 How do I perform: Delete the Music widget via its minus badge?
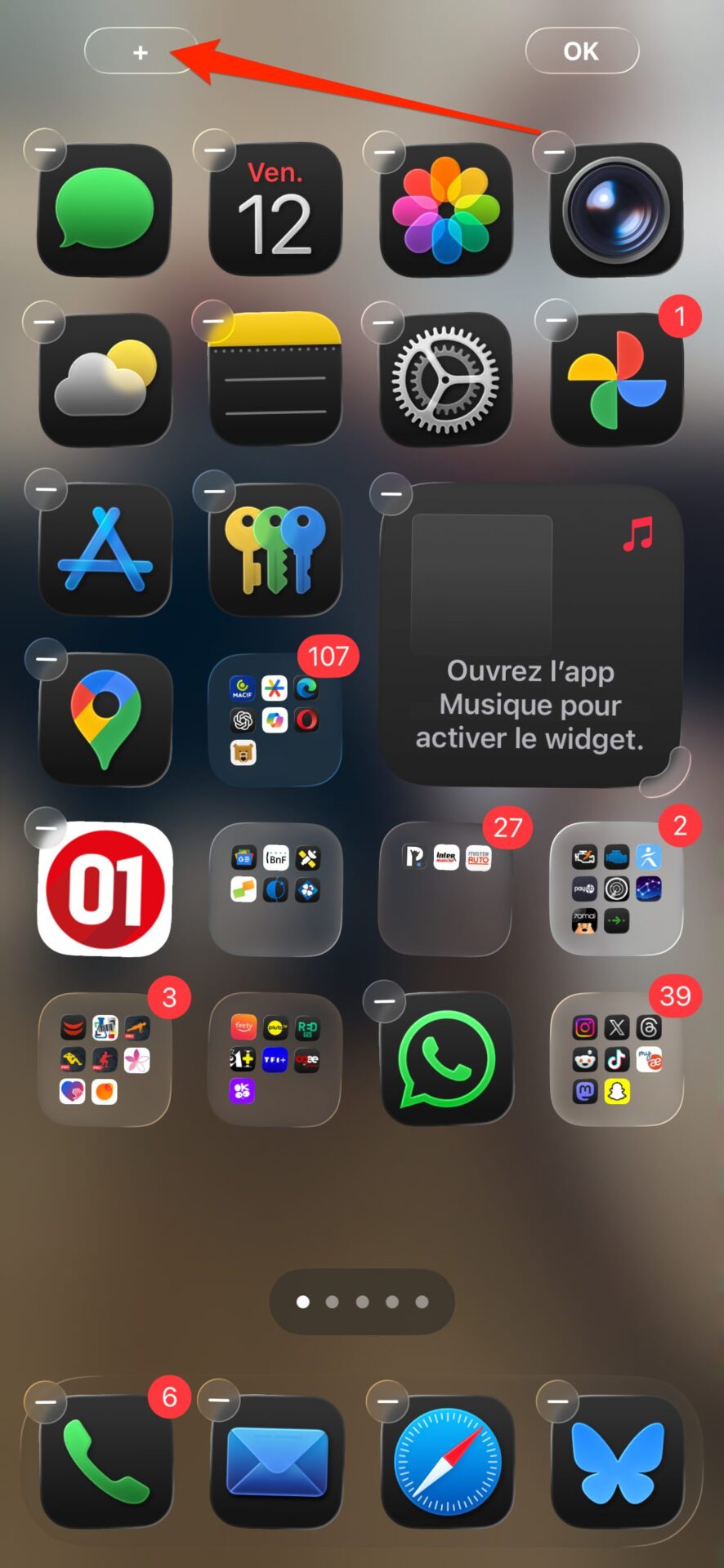click(391, 494)
